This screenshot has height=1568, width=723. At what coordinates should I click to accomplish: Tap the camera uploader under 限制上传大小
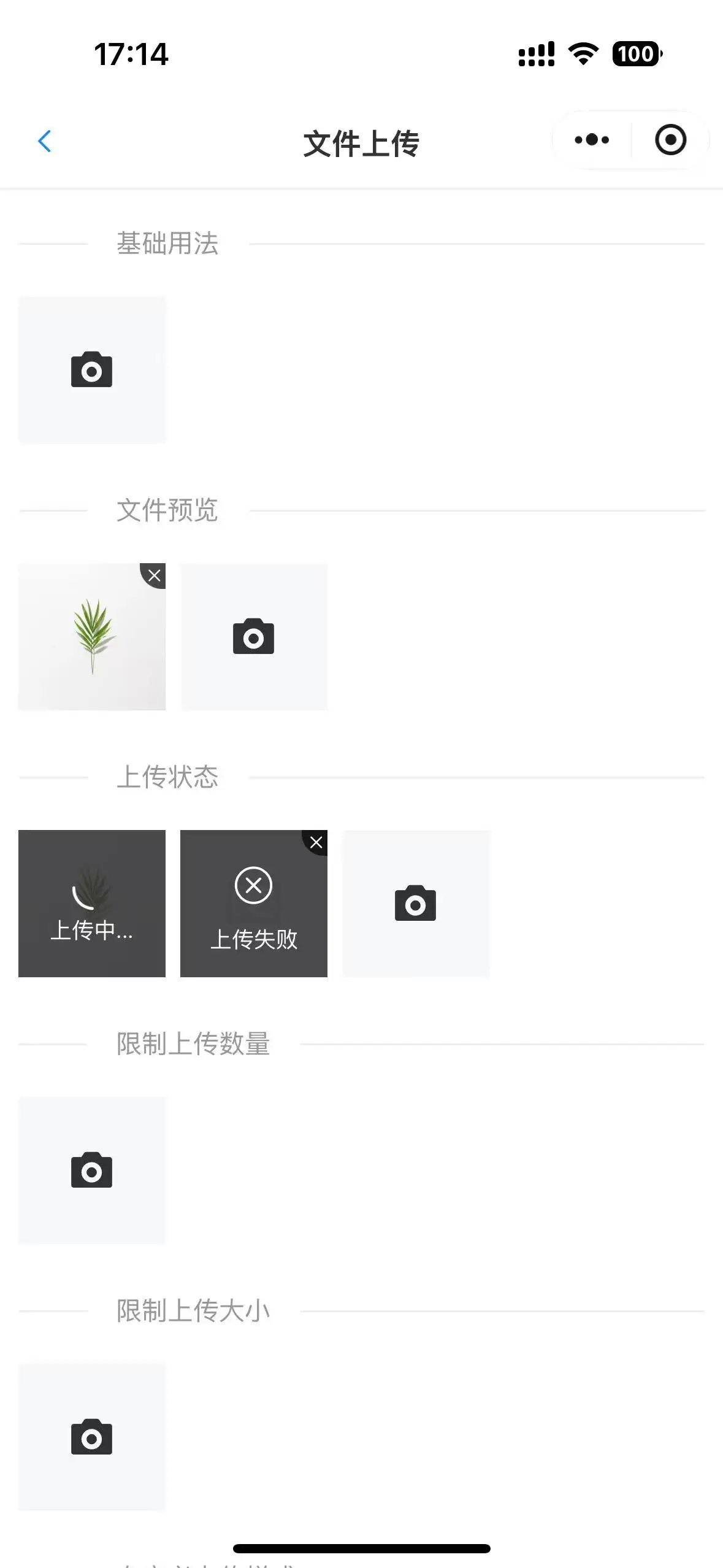(92, 1437)
